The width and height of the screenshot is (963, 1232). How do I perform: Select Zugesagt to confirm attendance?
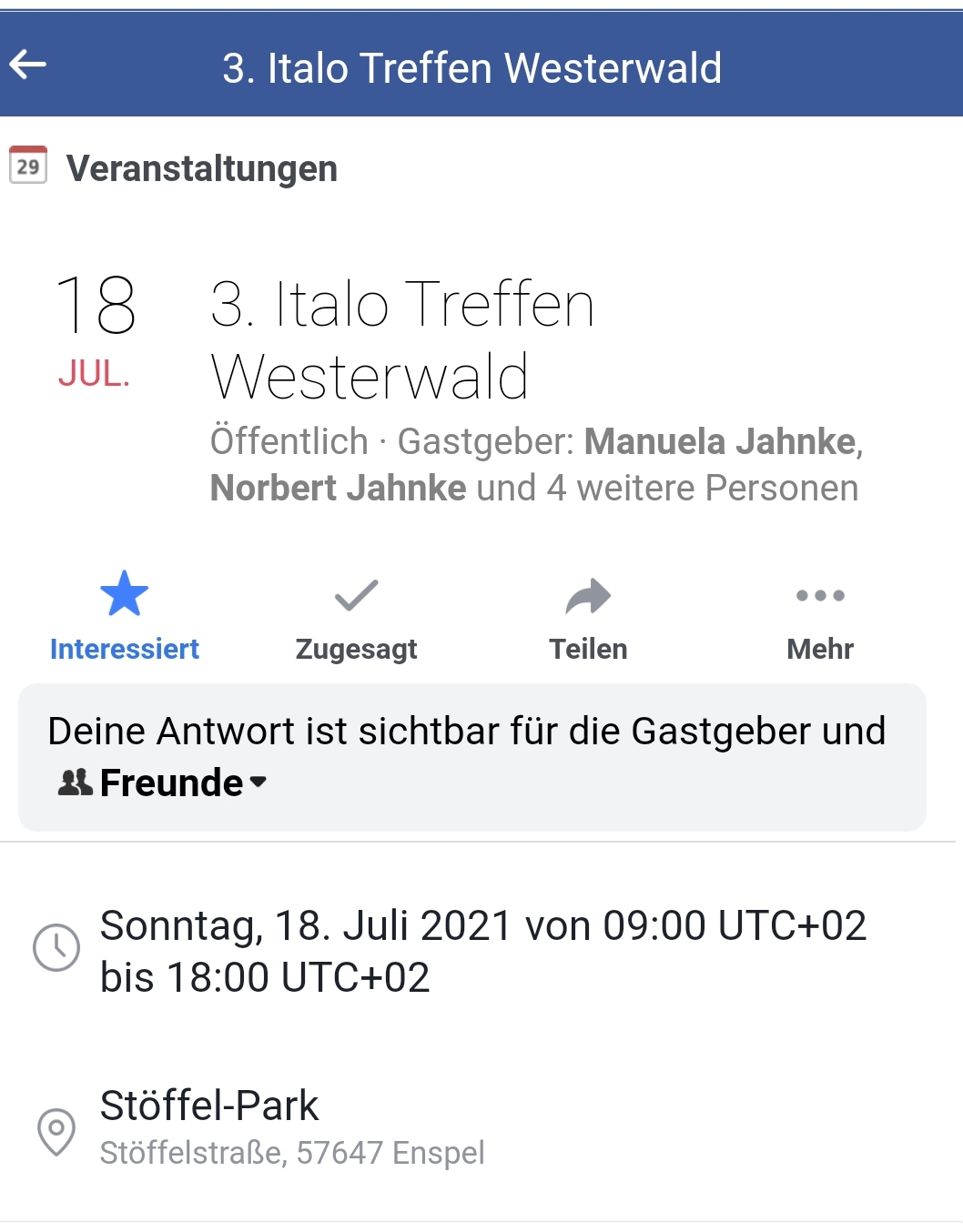tap(356, 616)
